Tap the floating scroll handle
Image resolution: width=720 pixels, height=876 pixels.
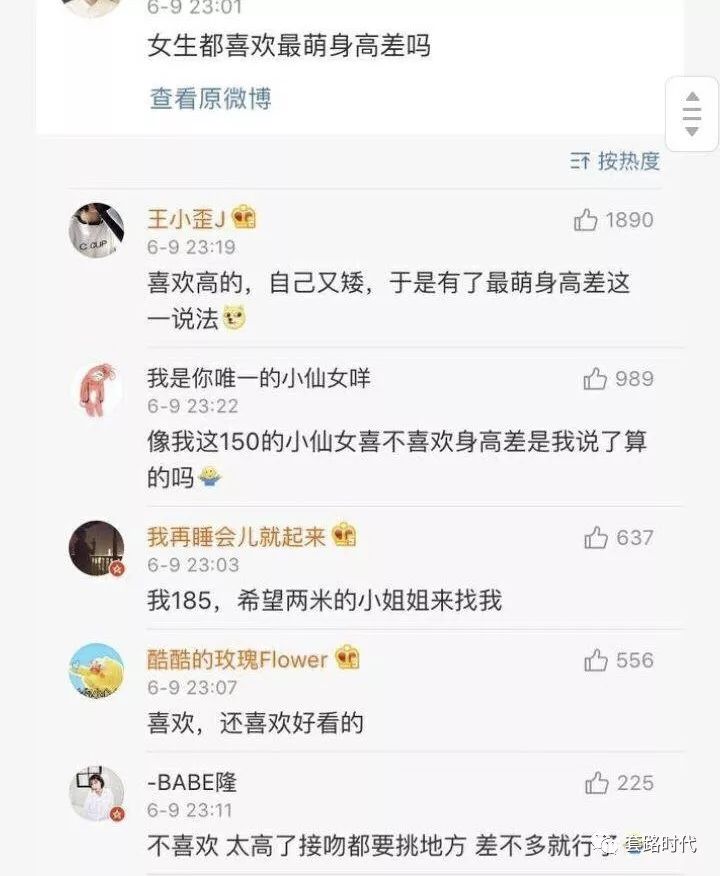click(691, 114)
